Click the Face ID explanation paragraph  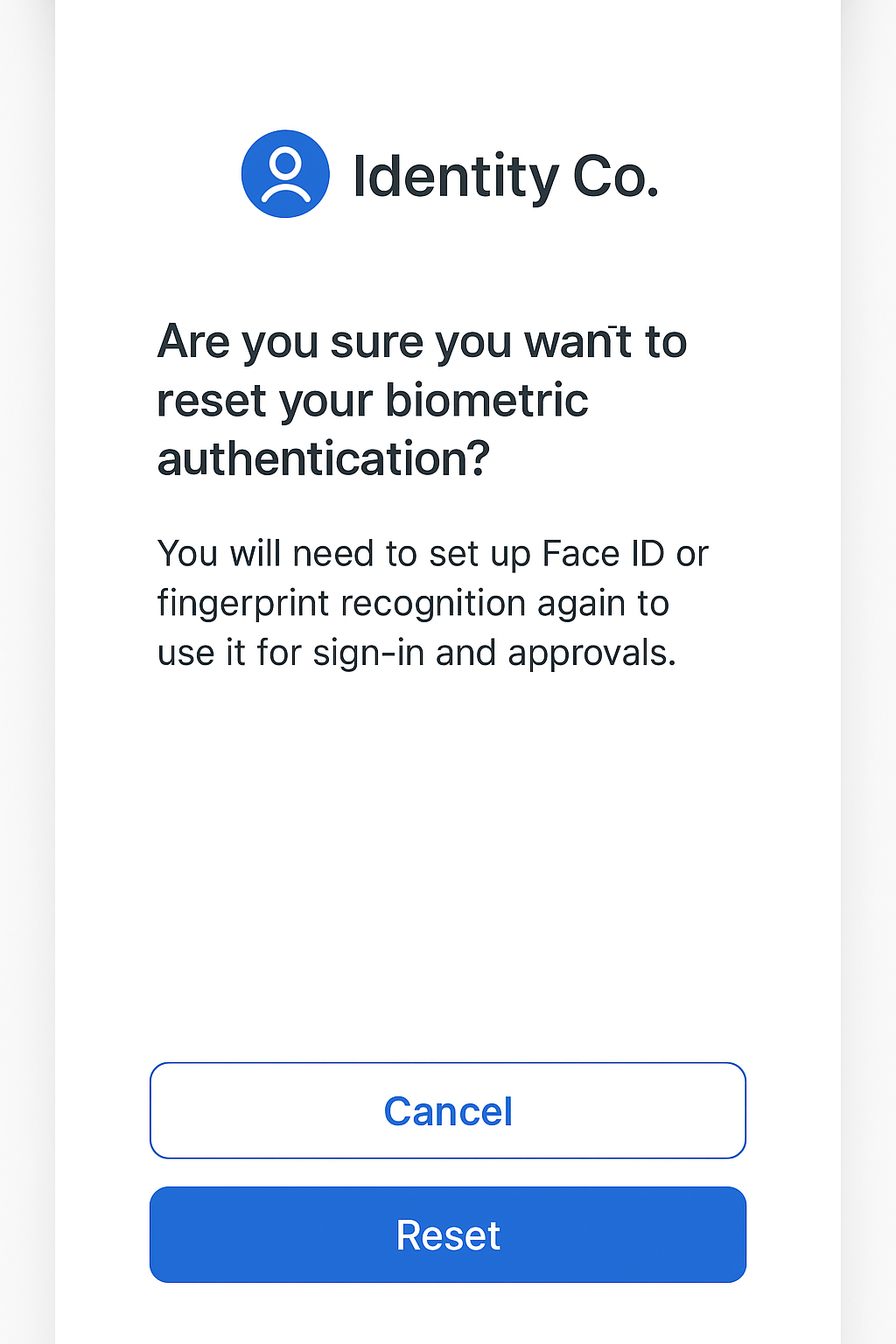point(433,602)
